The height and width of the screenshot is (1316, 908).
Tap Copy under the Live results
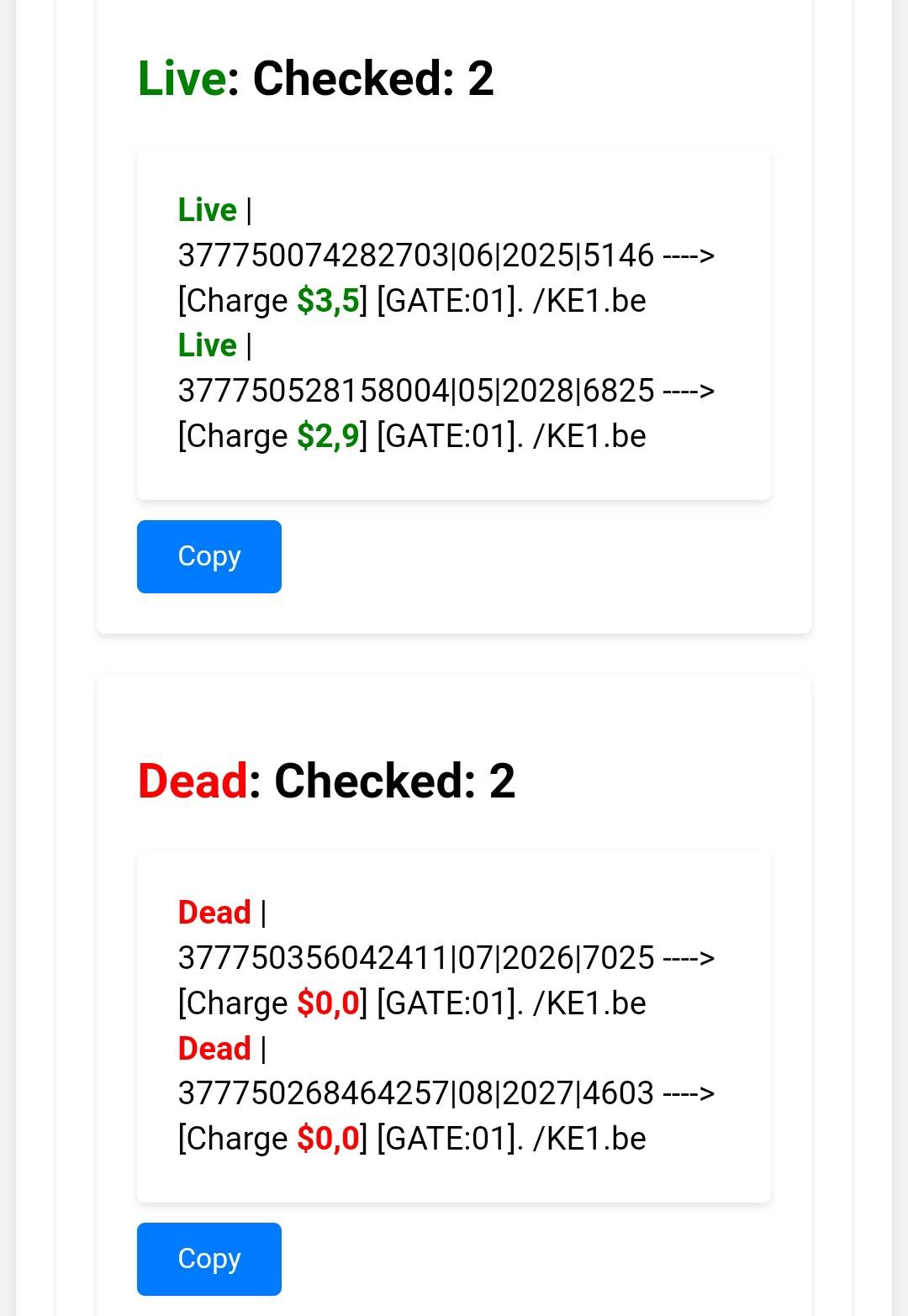(x=209, y=556)
